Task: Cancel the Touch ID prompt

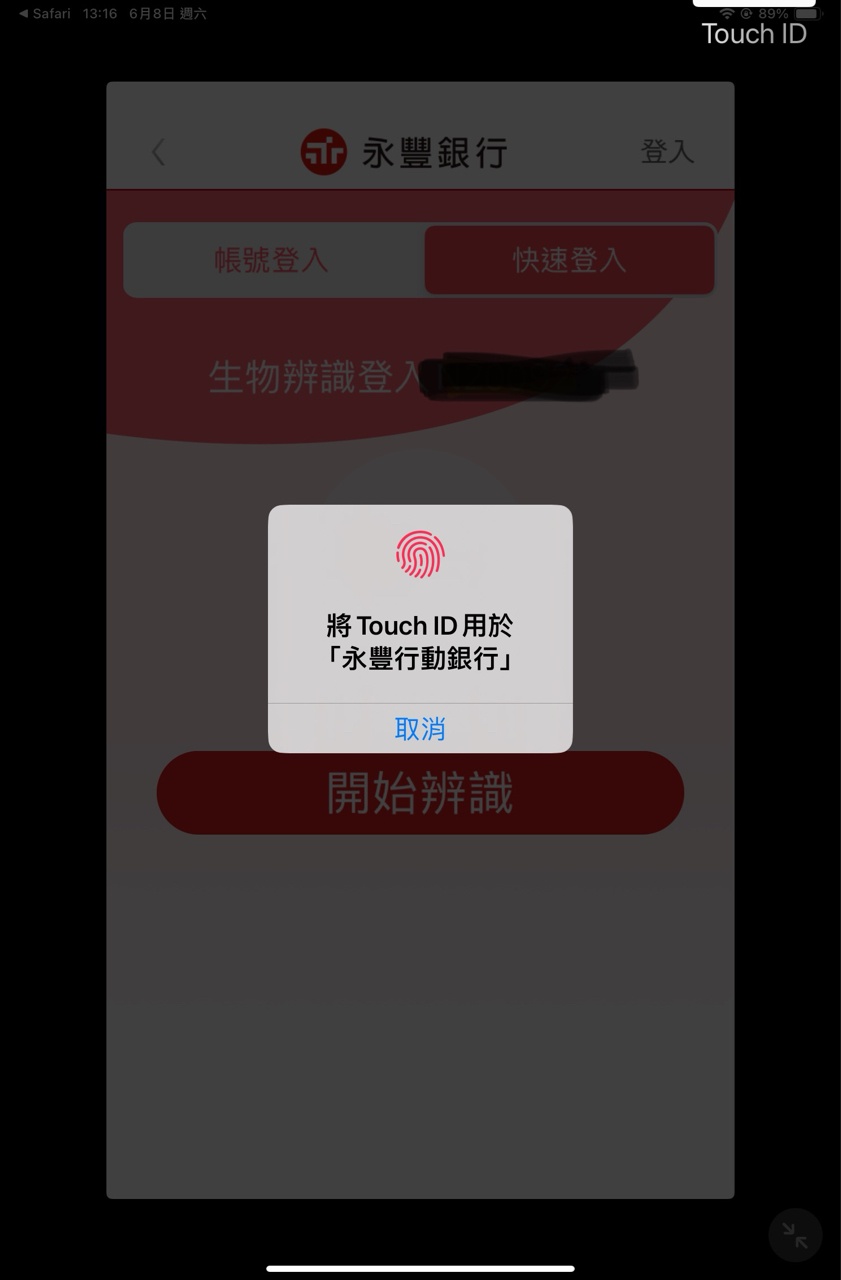Action: 420,729
